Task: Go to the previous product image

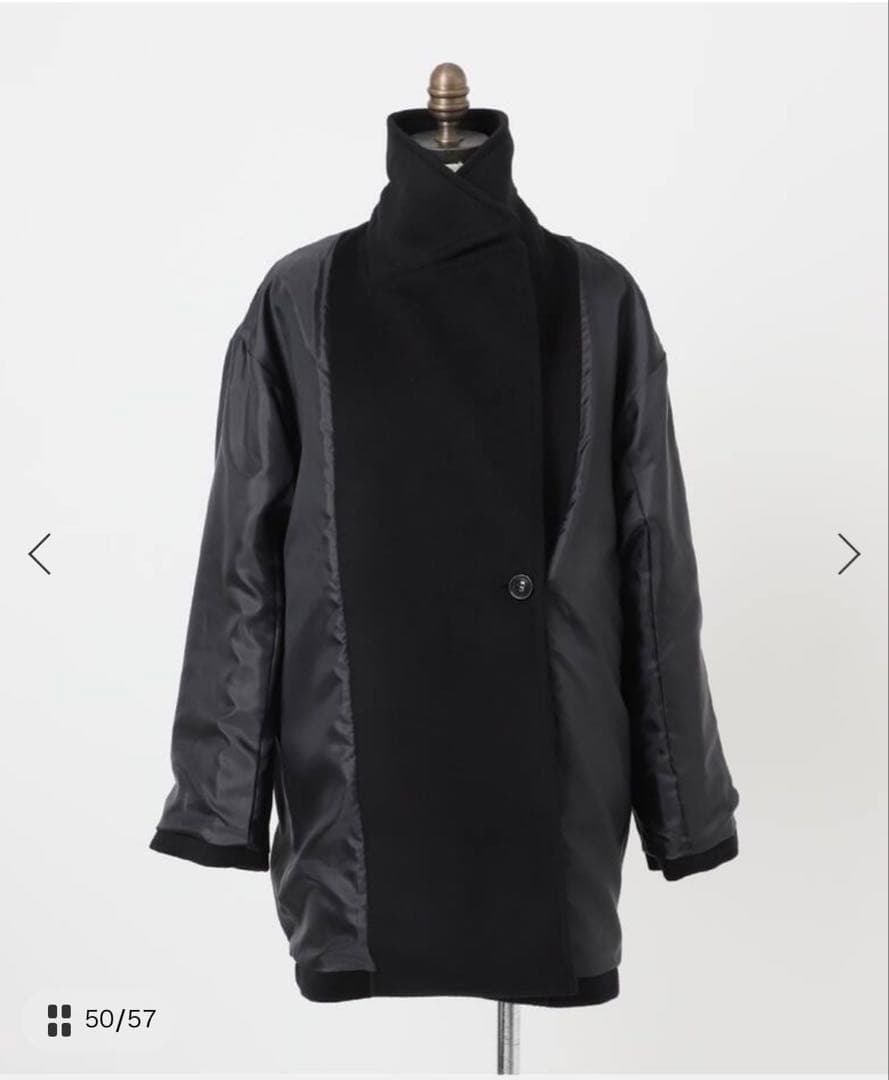Action: [x=39, y=553]
